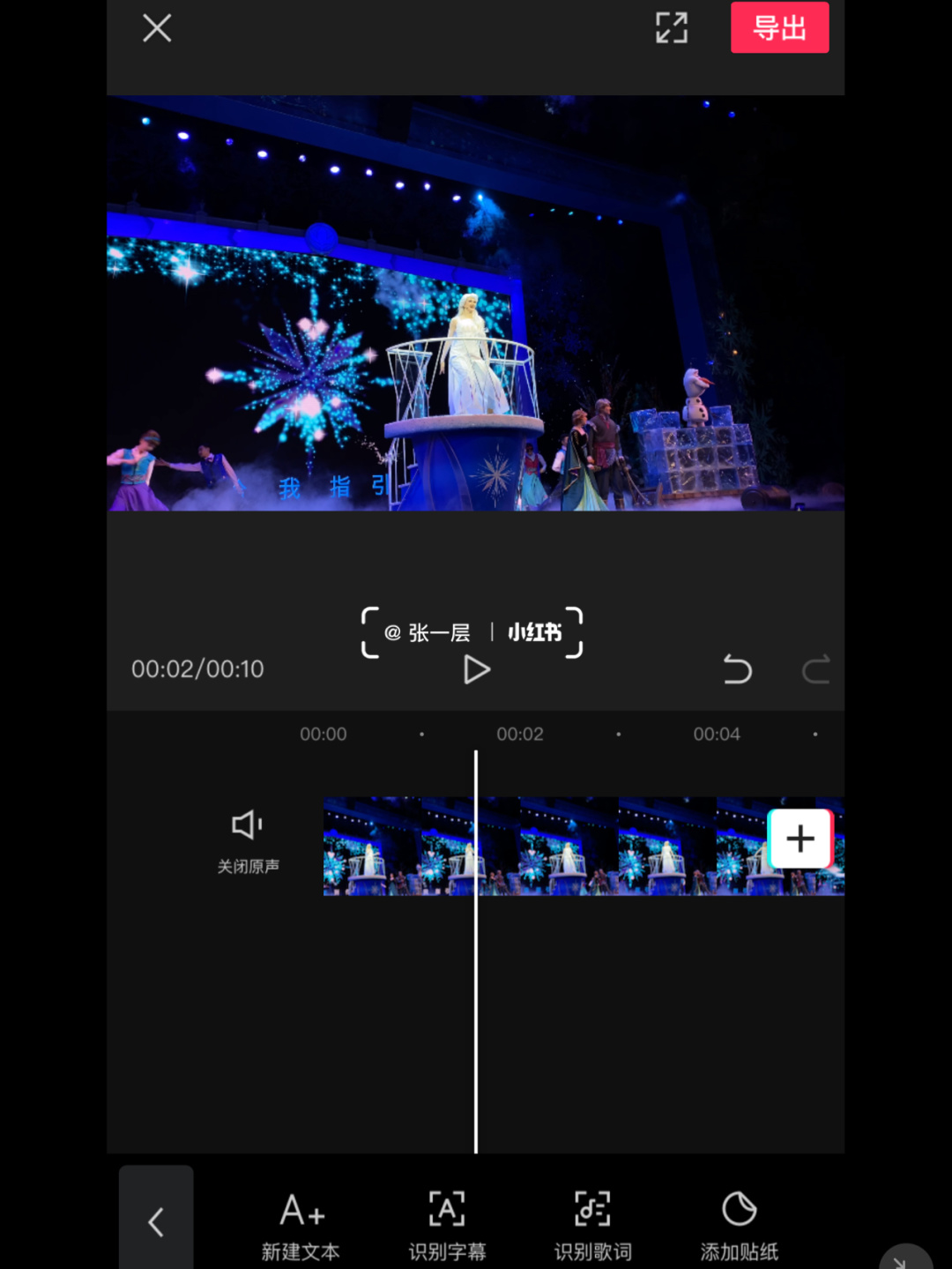Image resolution: width=952 pixels, height=1269 pixels.
Task: Redo the last undone edit
Action: point(815,670)
